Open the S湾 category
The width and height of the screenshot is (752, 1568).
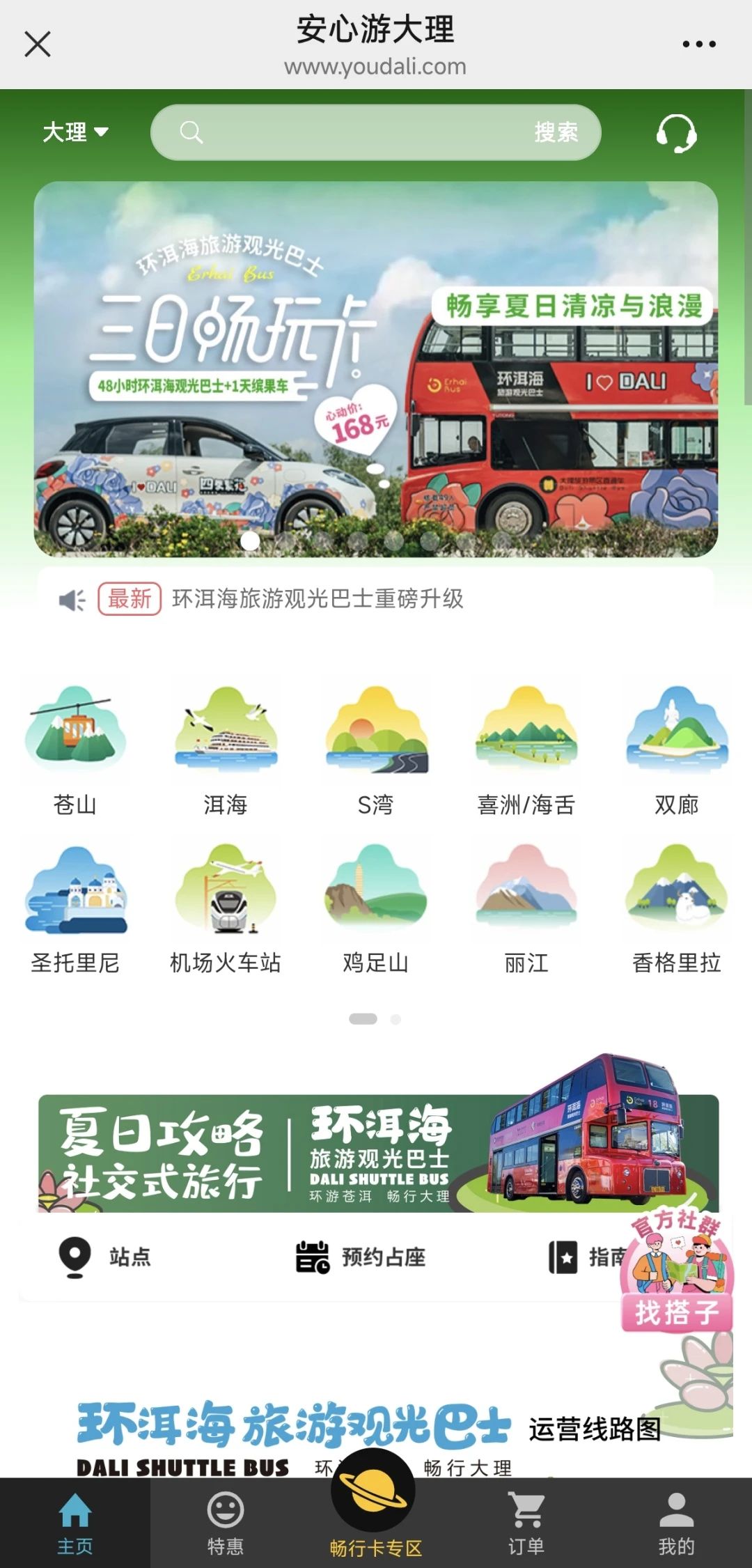pos(376,750)
